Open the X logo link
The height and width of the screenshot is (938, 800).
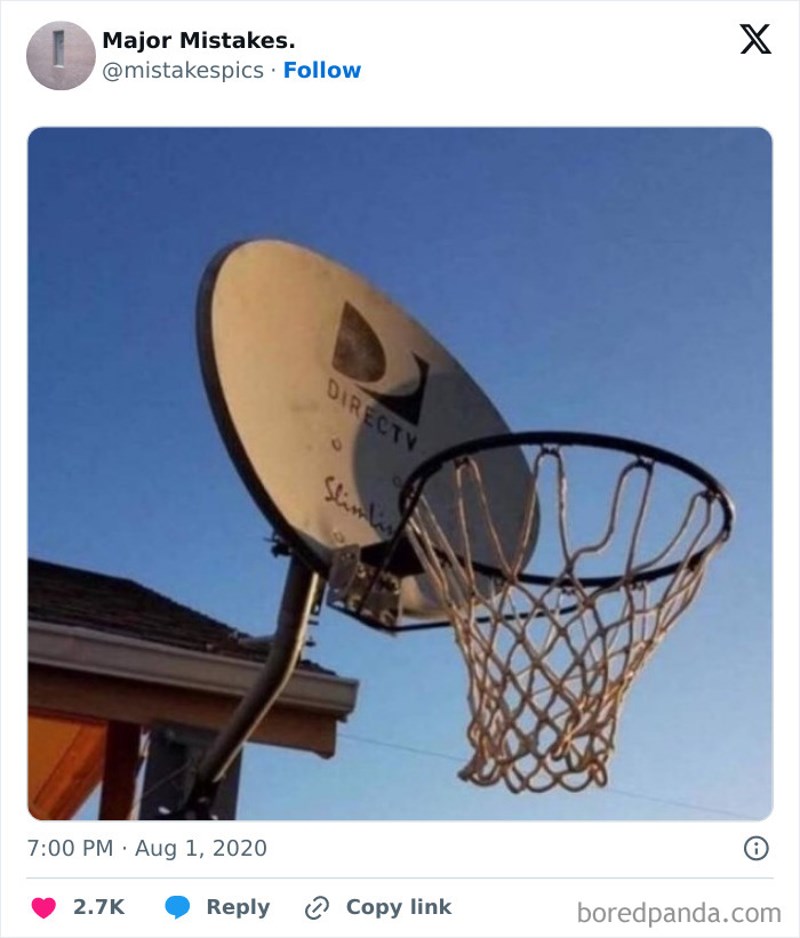click(755, 39)
